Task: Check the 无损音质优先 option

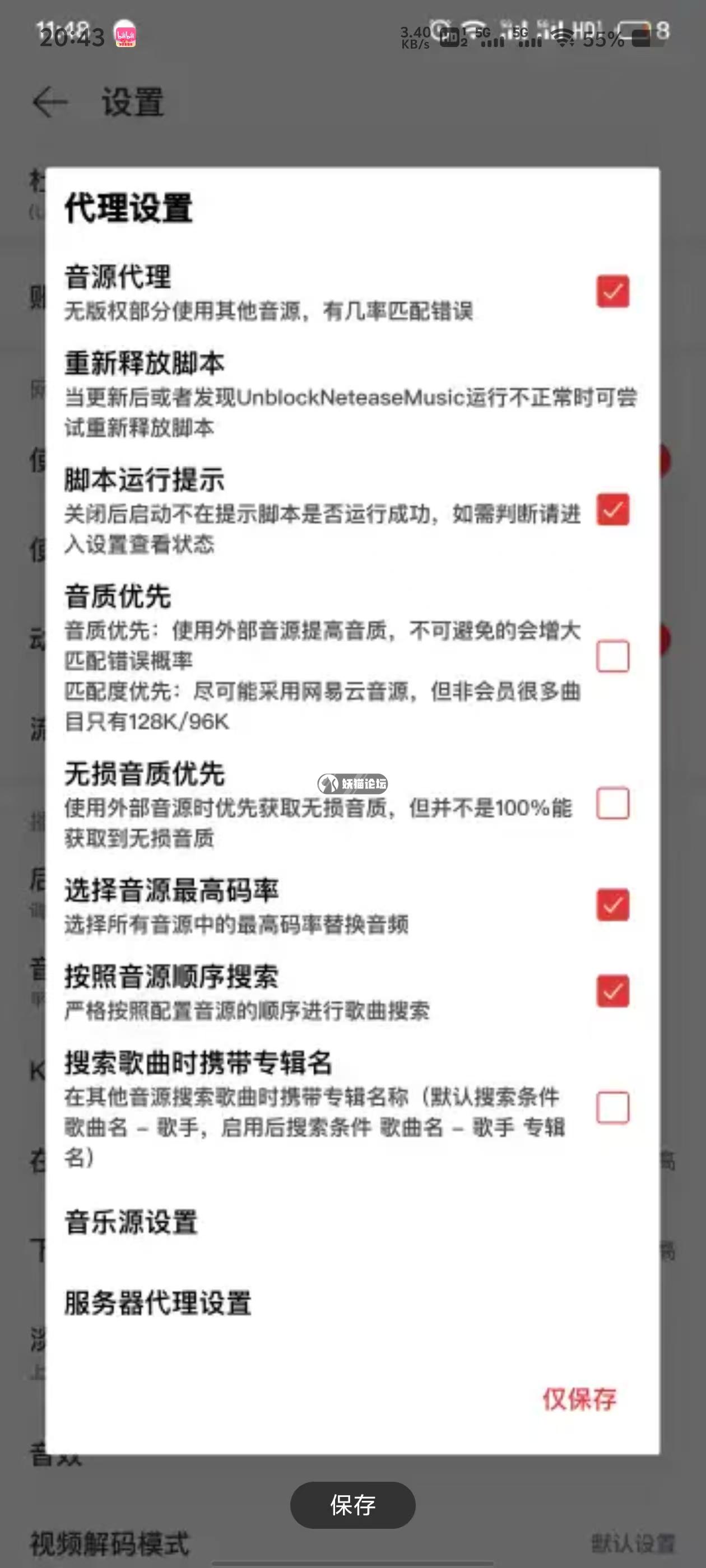Action: click(612, 804)
